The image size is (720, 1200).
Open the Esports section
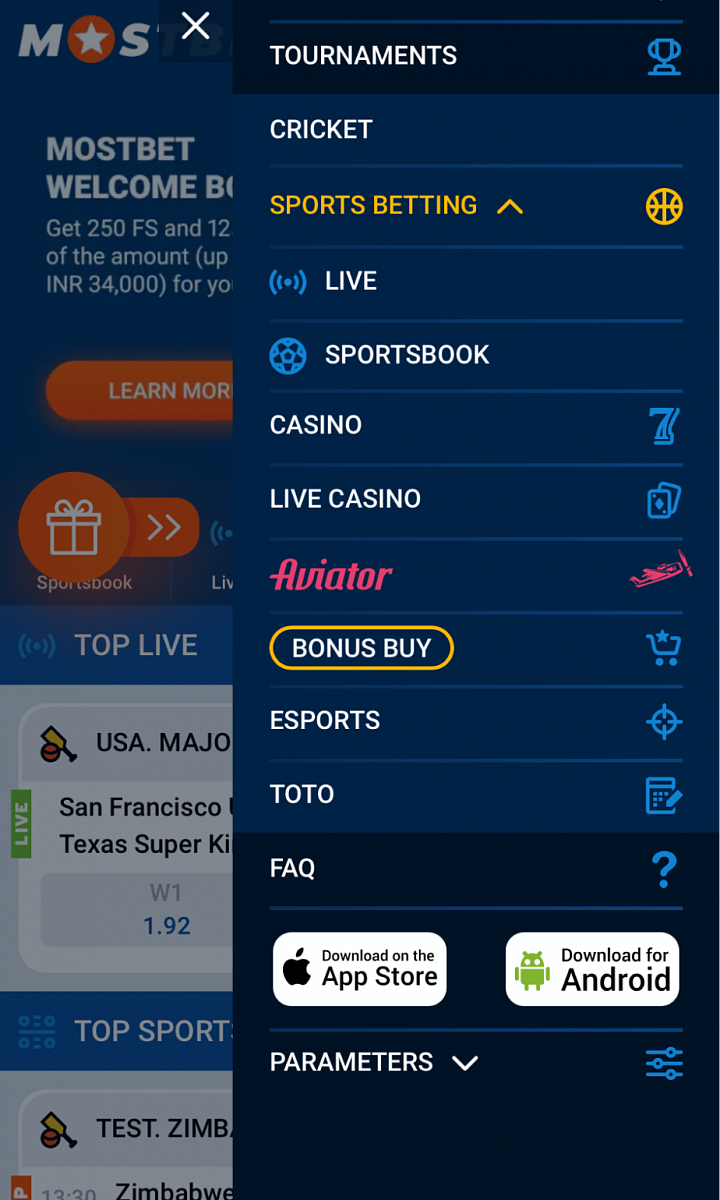325,721
